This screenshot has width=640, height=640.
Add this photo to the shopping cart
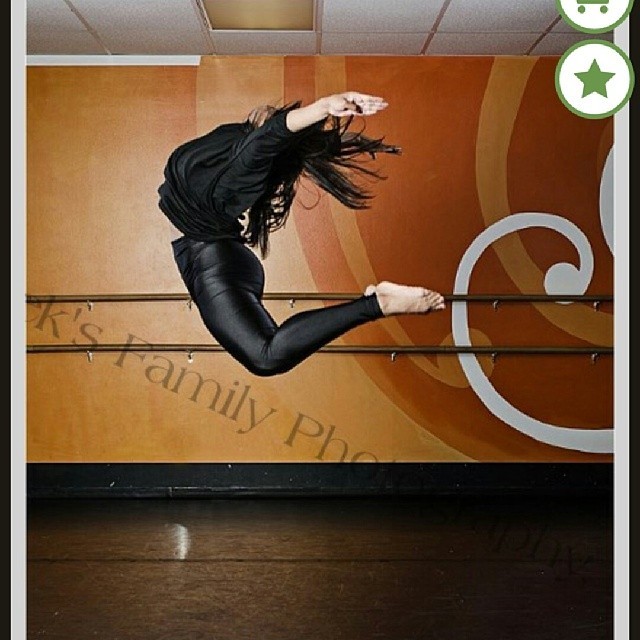(x=594, y=10)
